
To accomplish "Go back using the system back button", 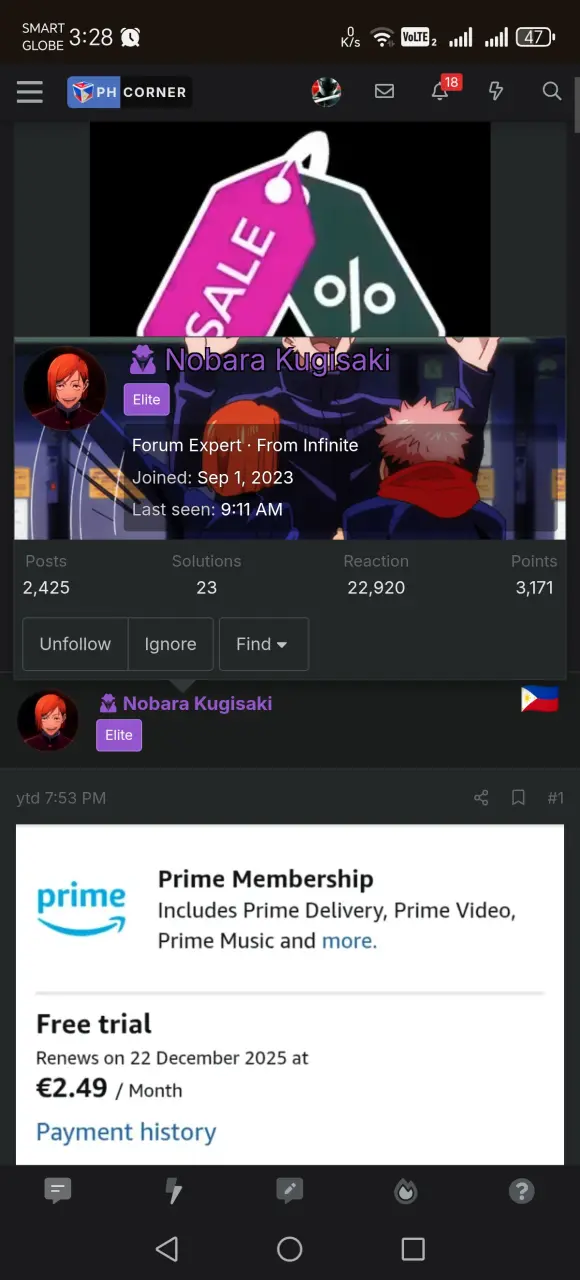I will 167,1248.
